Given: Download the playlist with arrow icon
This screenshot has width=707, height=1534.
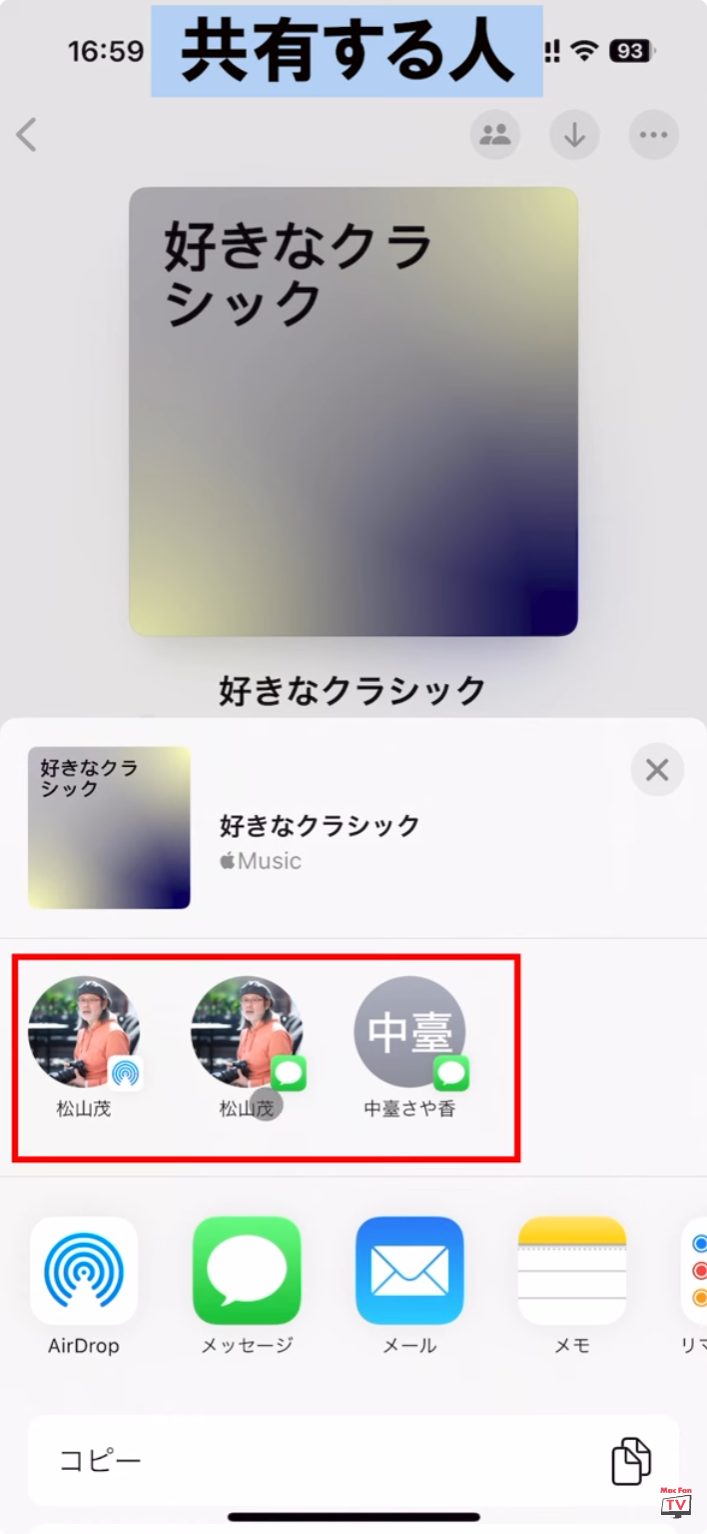Looking at the screenshot, I should [574, 135].
